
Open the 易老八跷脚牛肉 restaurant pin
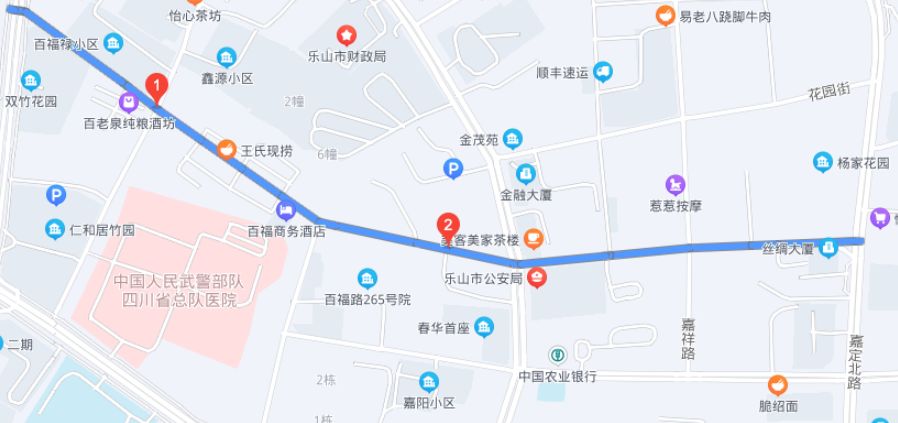[x=664, y=15]
